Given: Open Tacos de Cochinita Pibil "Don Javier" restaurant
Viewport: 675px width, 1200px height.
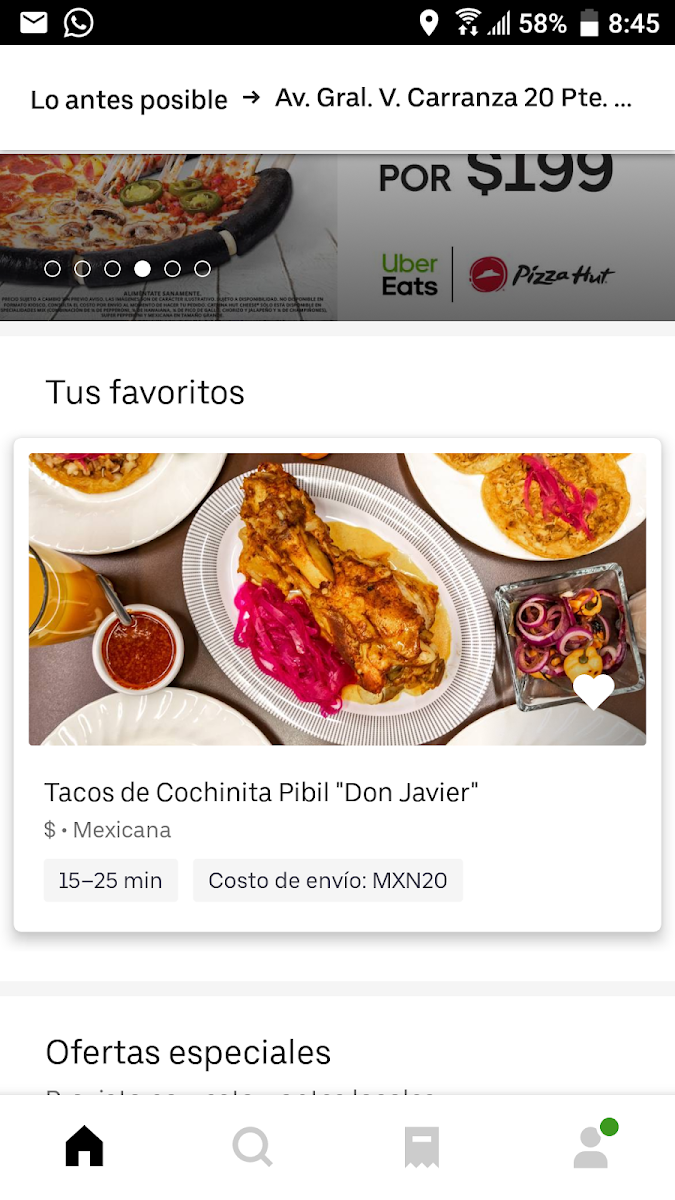Looking at the screenshot, I should point(262,793).
